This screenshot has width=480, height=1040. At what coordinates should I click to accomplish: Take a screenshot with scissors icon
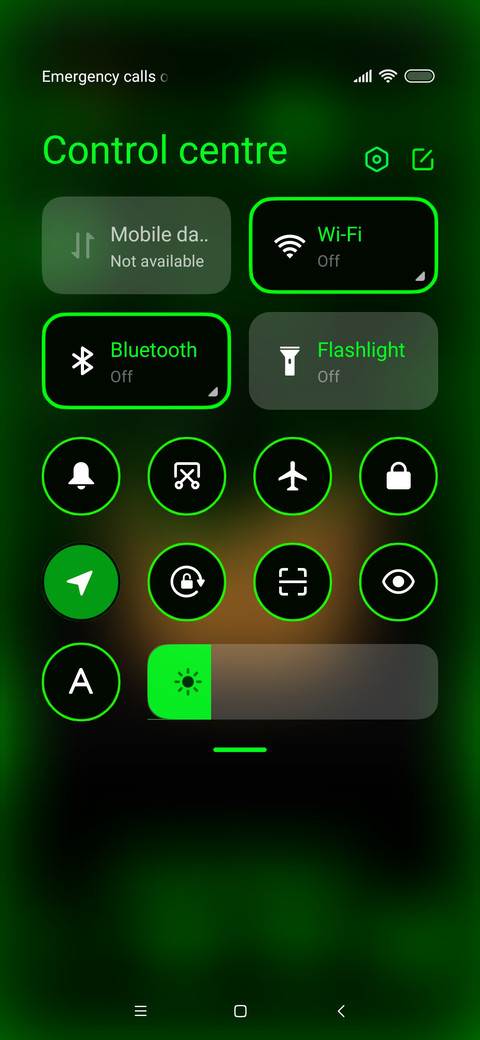[x=187, y=476]
